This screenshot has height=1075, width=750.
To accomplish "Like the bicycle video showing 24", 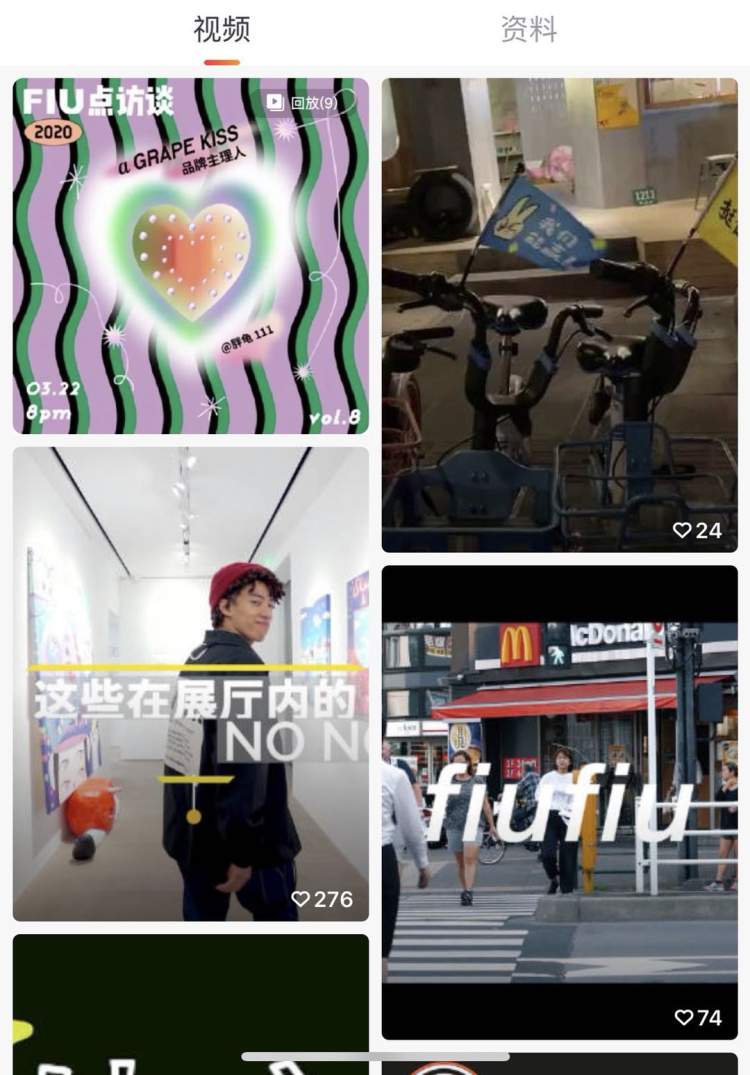I will click(x=682, y=530).
